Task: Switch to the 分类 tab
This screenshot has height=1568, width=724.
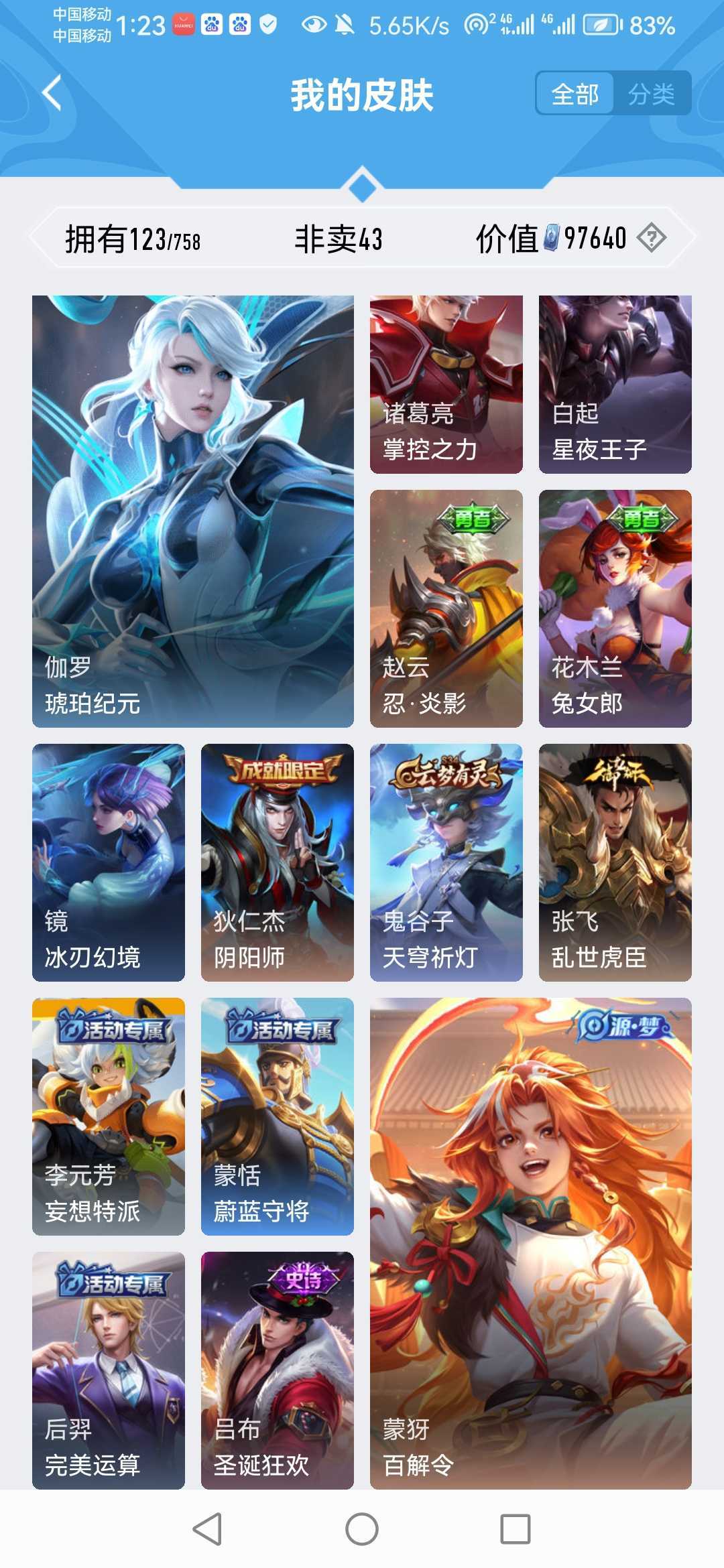Action: pos(651,94)
